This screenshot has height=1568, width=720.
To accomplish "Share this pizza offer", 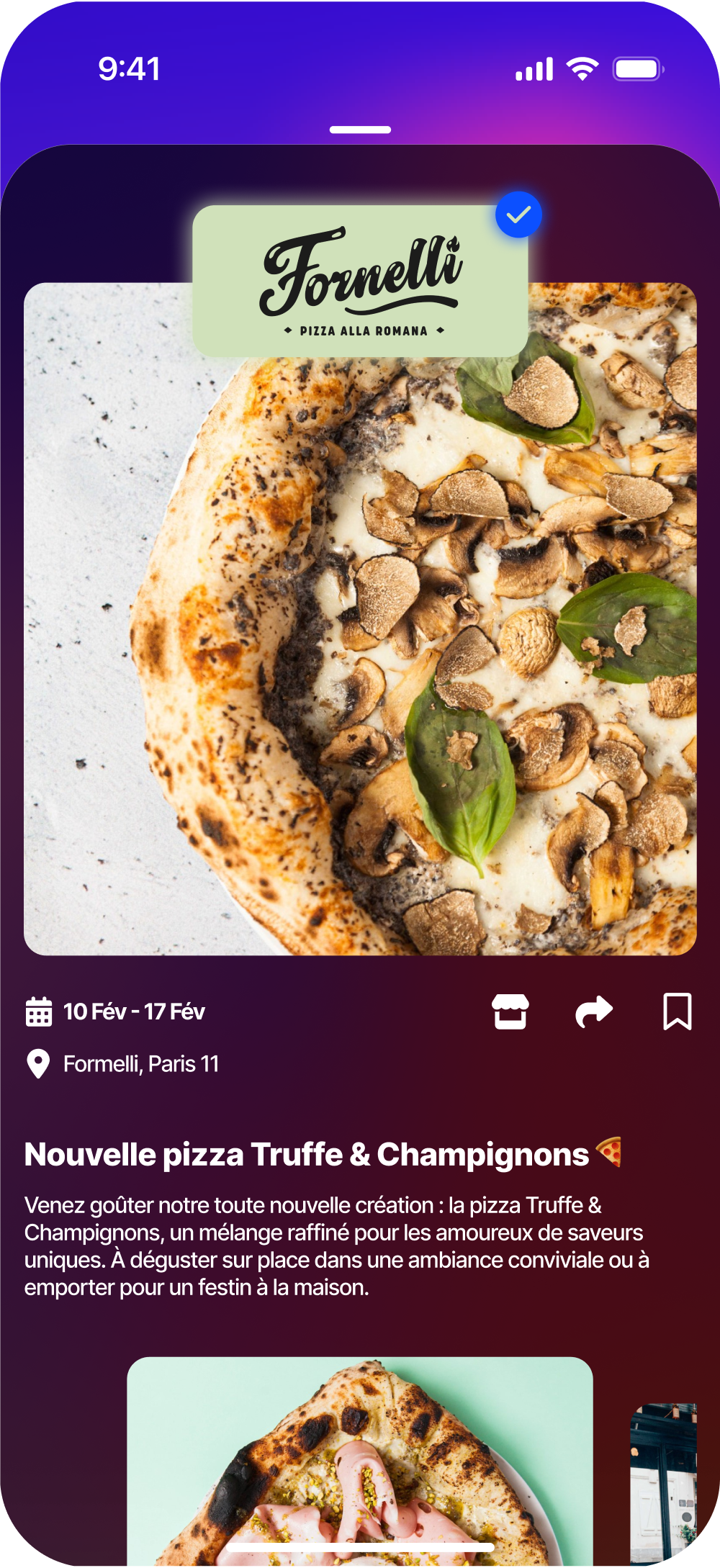I will pyautogui.click(x=594, y=1011).
